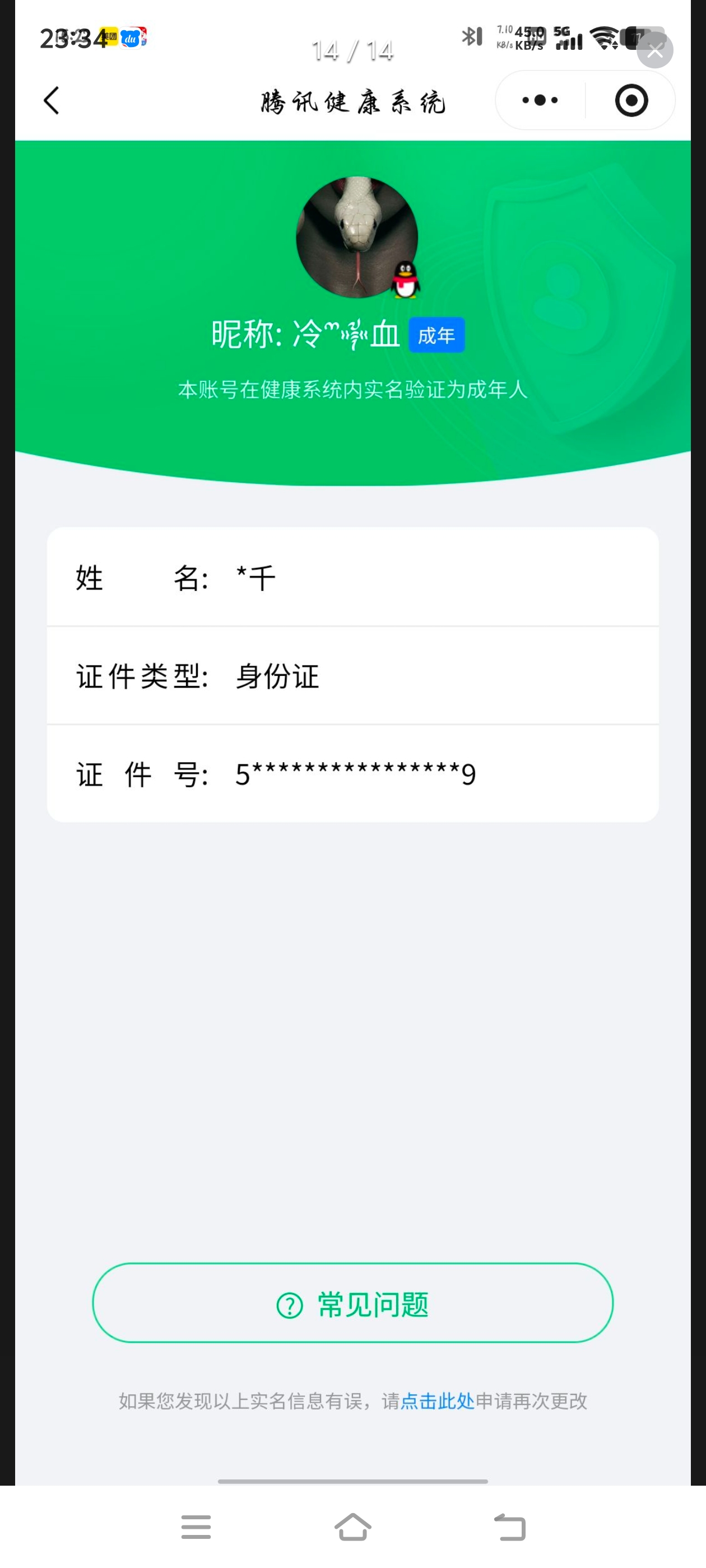706x1568 pixels.
Task: Tap 点击此处 to request info change
Action: pyautogui.click(x=438, y=1401)
